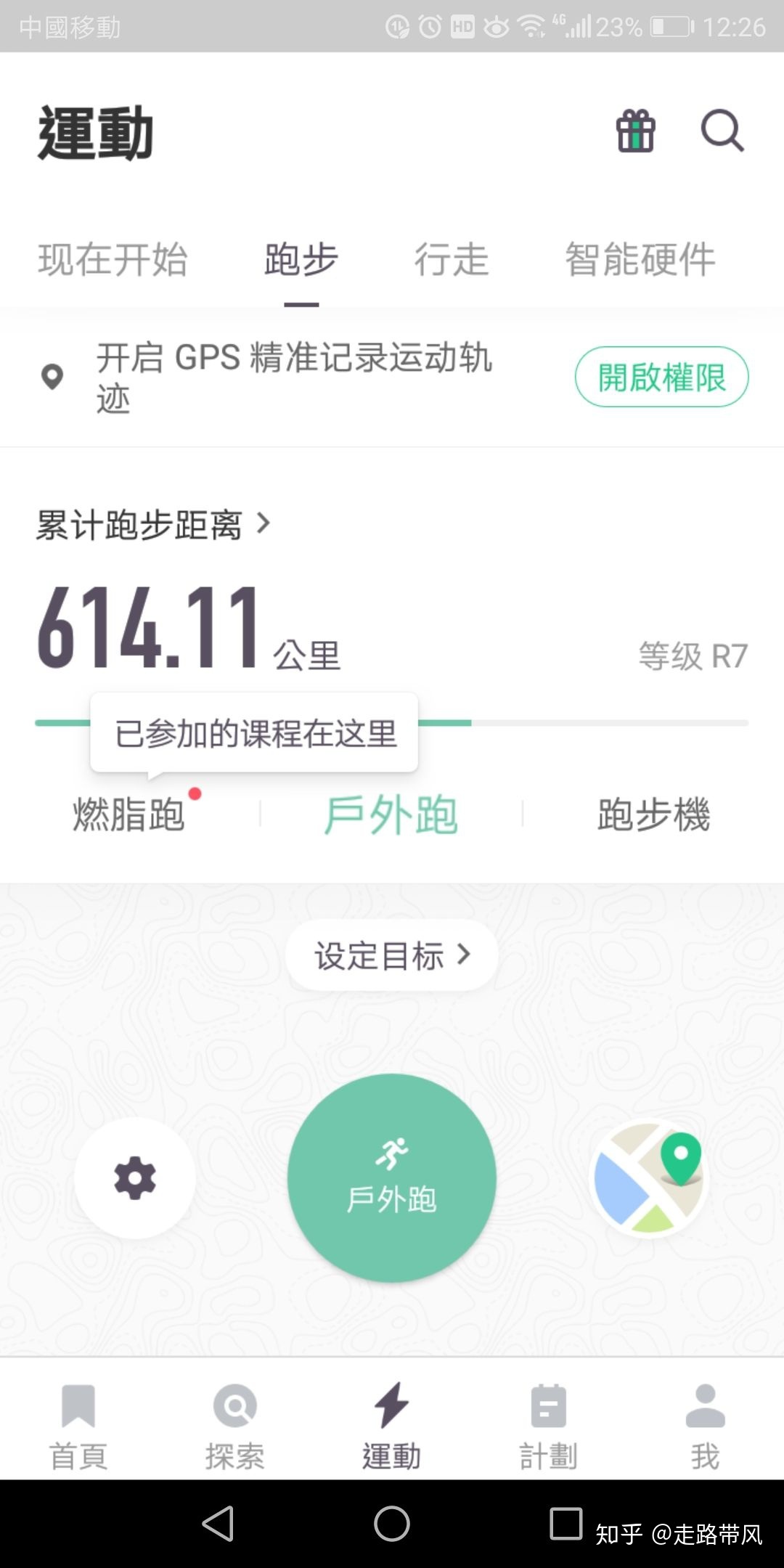Screen dimensions: 784x1568
Task: Open running settings gear
Action: (x=135, y=1178)
